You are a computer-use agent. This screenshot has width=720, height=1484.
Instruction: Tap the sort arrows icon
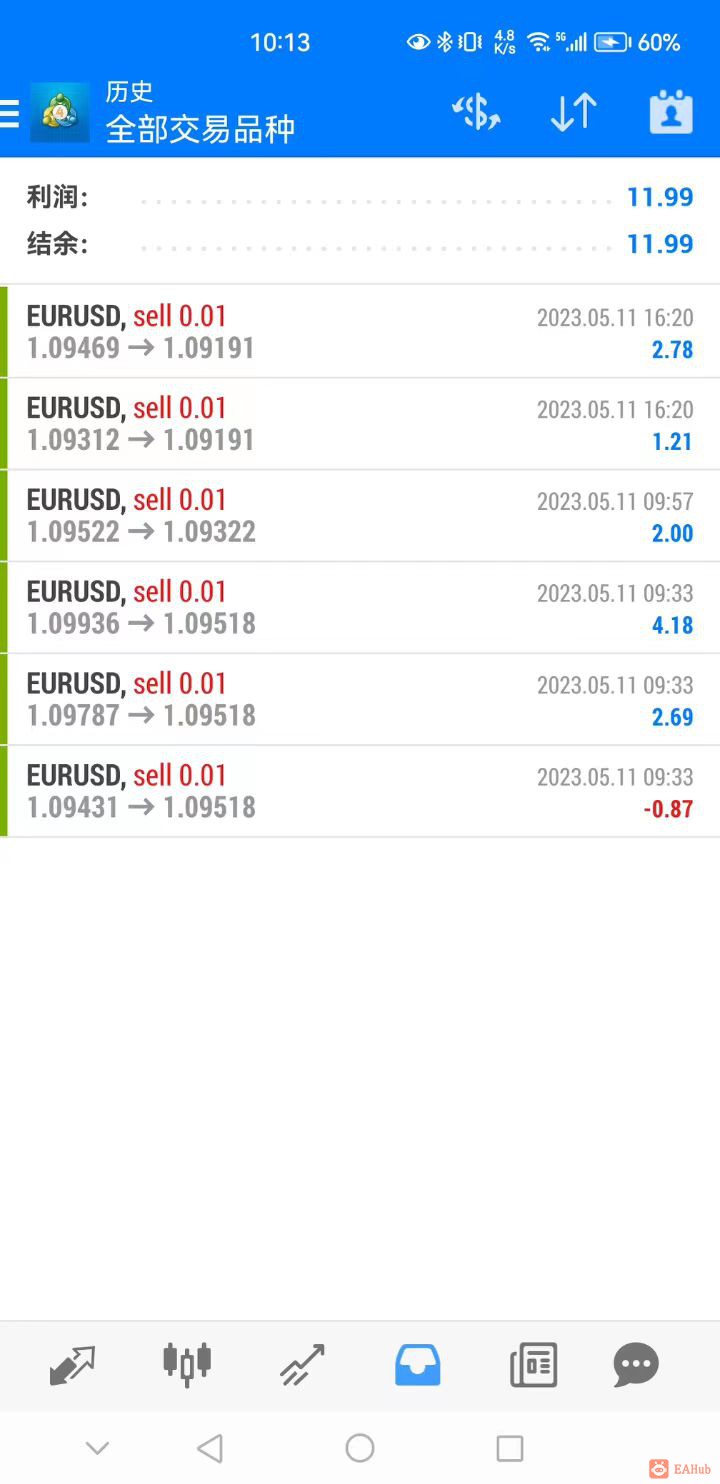coord(574,113)
